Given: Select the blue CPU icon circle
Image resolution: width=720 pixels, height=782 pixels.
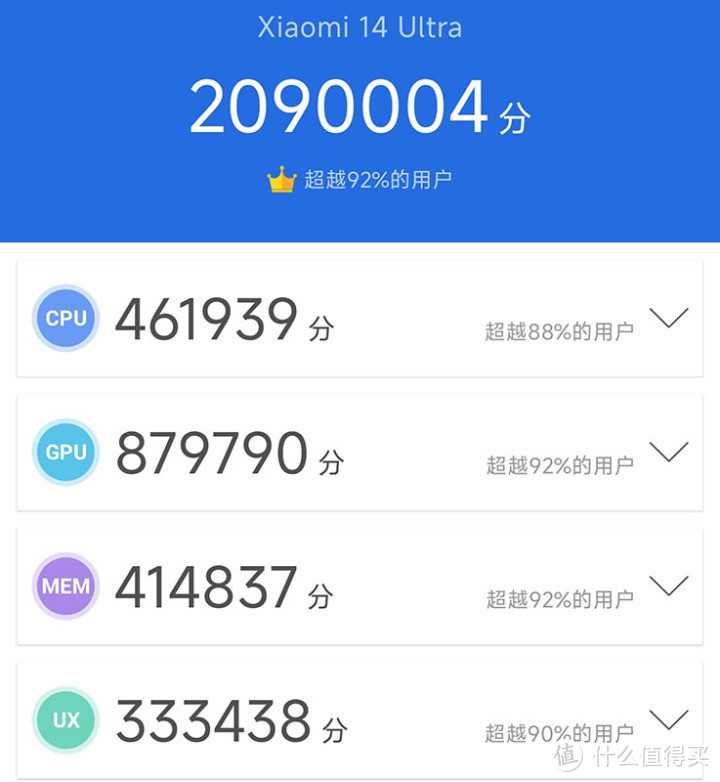Looking at the screenshot, I should pyautogui.click(x=65, y=318).
